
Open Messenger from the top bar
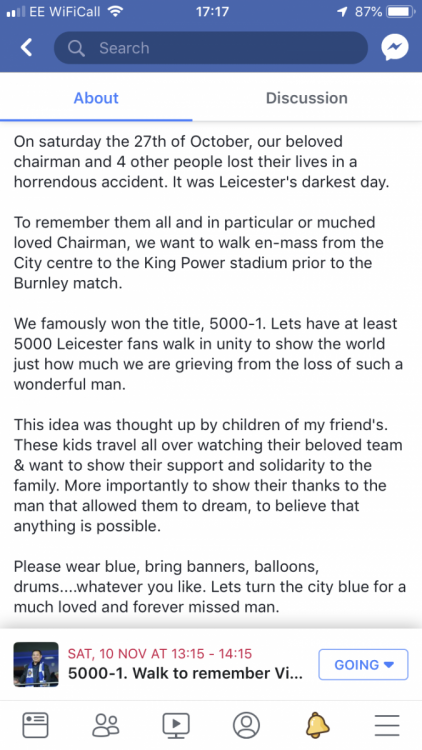pos(395,47)
